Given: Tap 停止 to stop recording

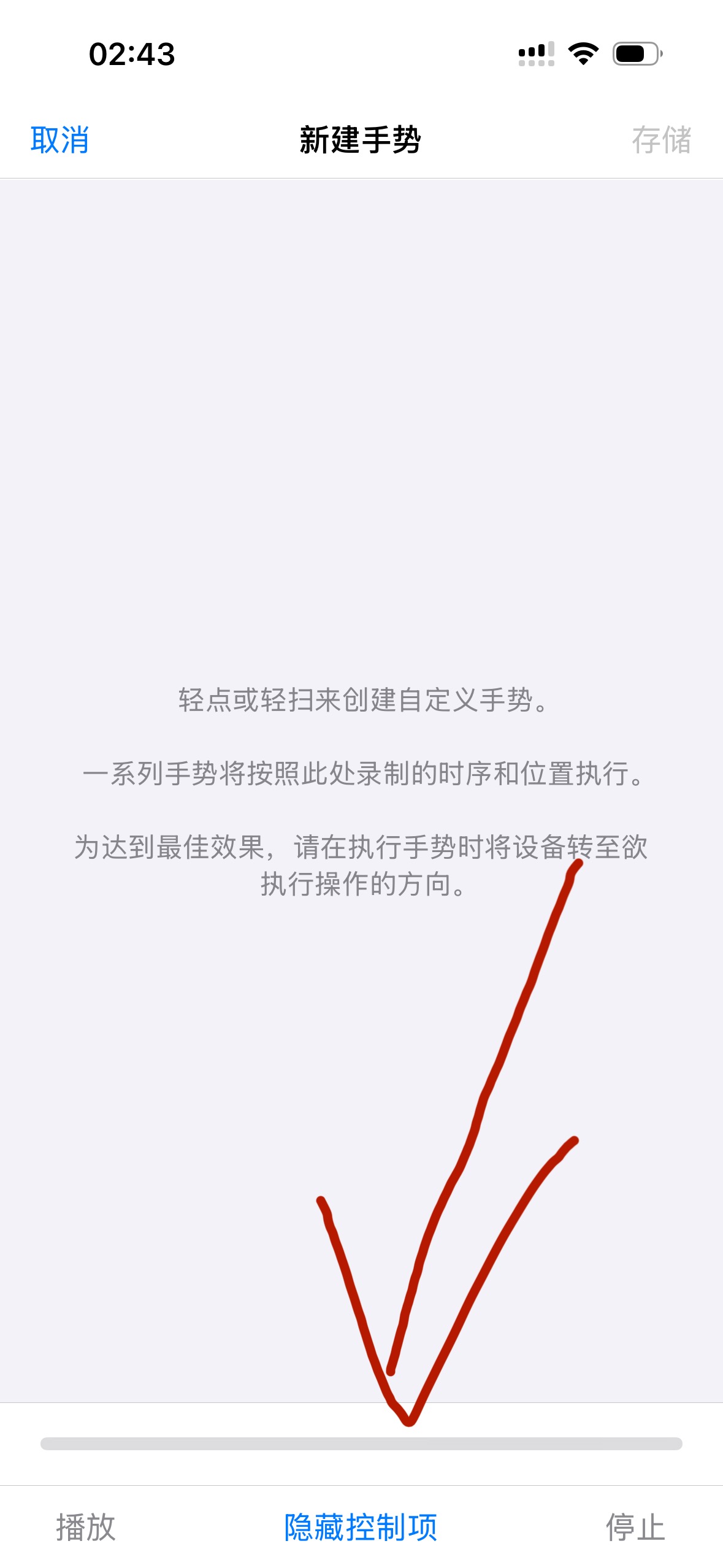Looking at the screenshot, I should coord(635,1526).
